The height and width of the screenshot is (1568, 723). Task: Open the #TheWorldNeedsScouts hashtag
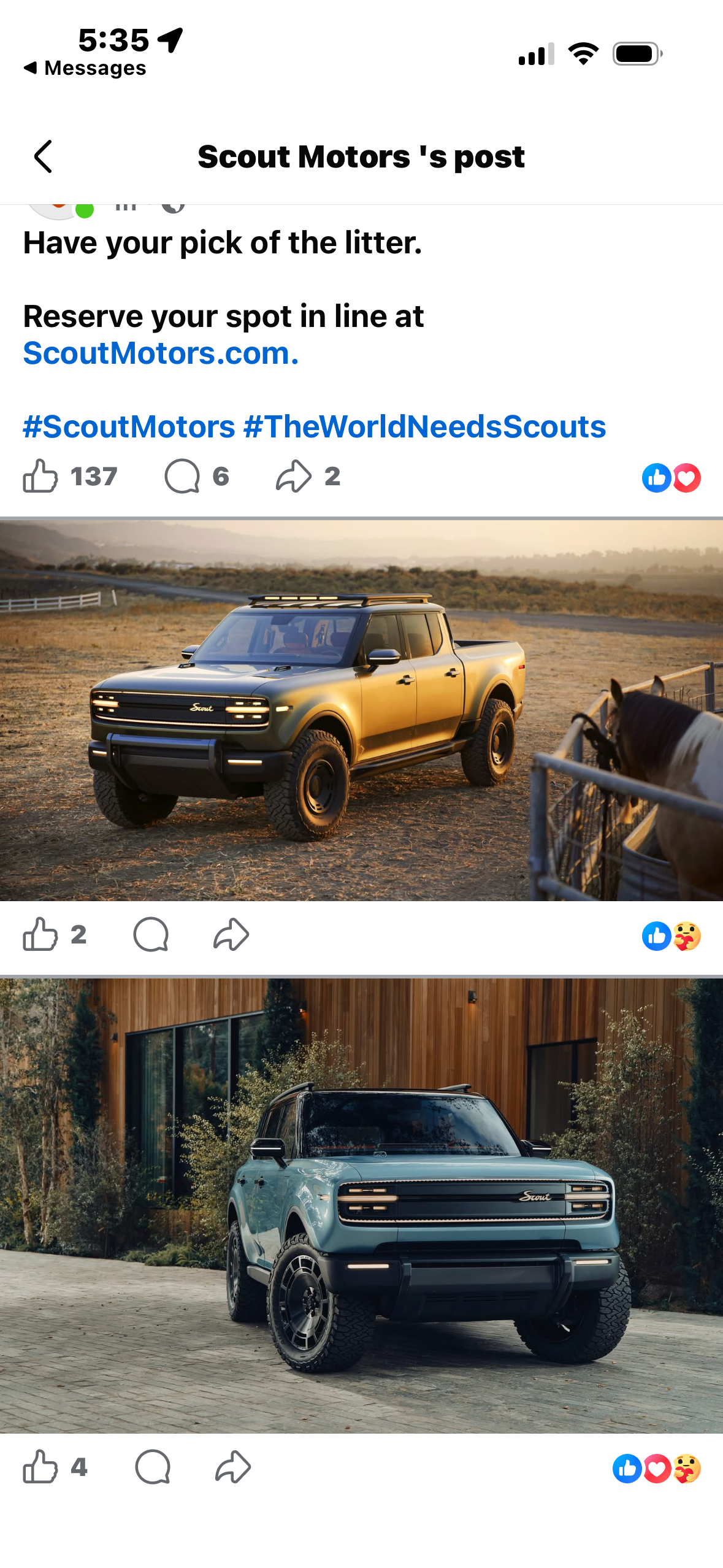click(424, 427)
